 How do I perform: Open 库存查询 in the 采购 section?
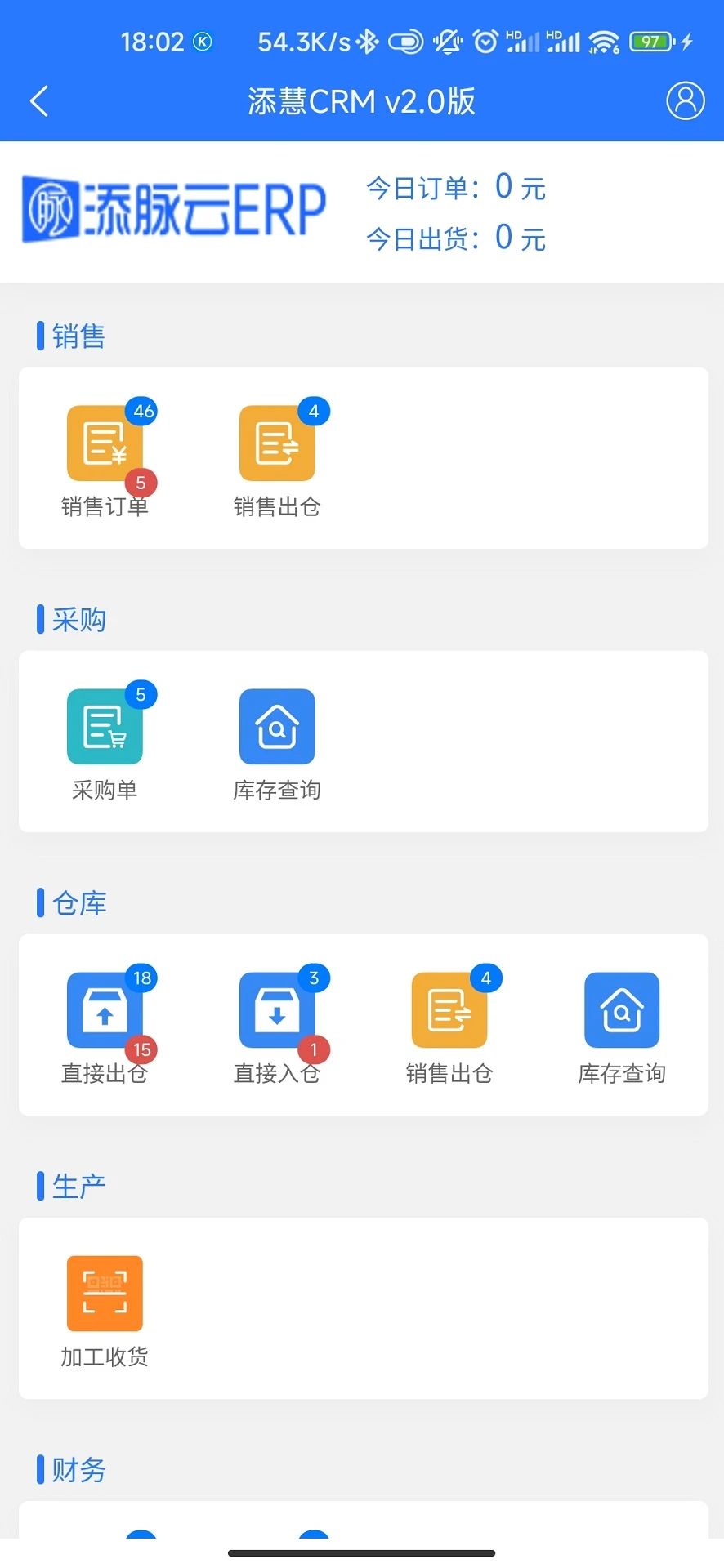(x=277, y=726)
